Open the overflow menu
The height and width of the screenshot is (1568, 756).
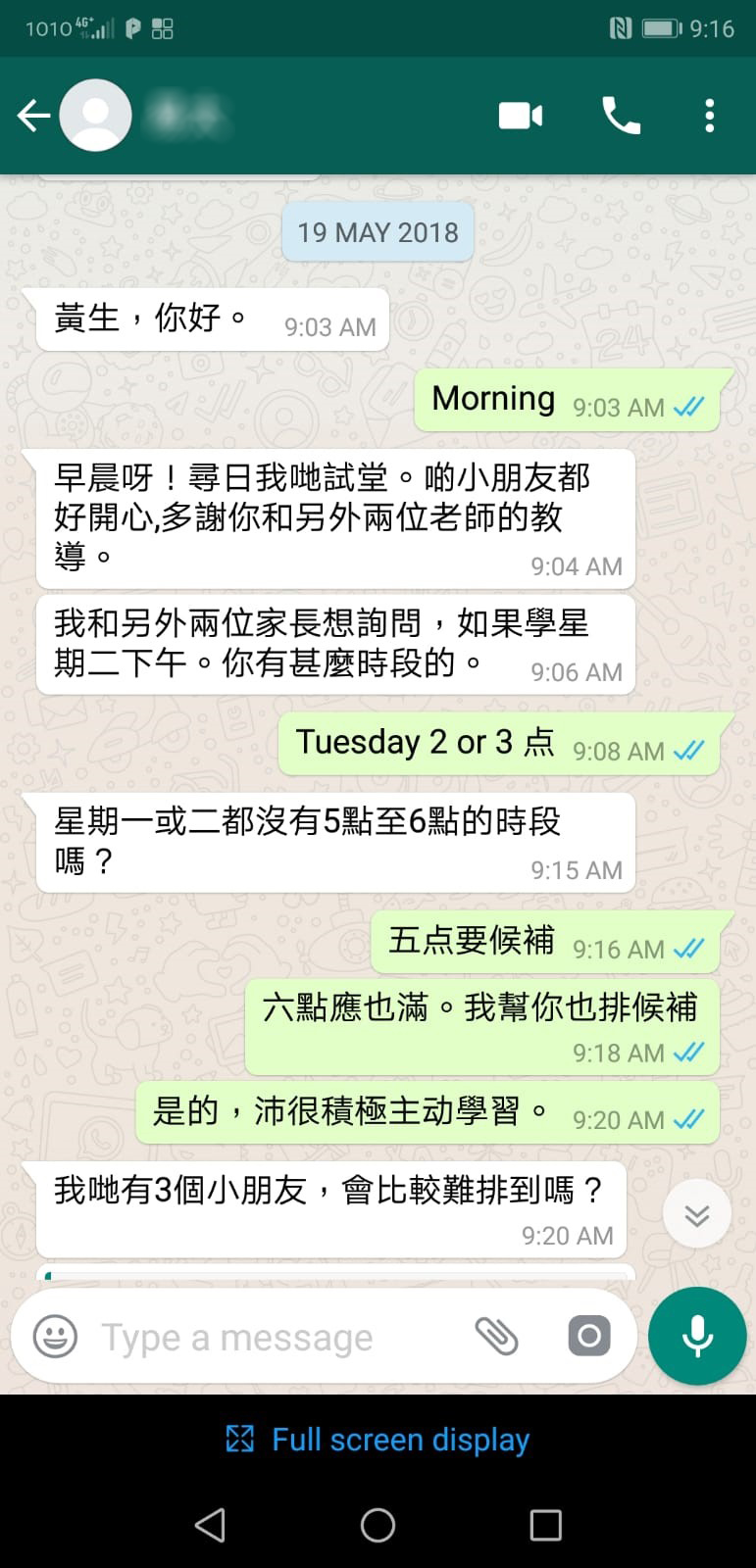[x=709, y=116]
